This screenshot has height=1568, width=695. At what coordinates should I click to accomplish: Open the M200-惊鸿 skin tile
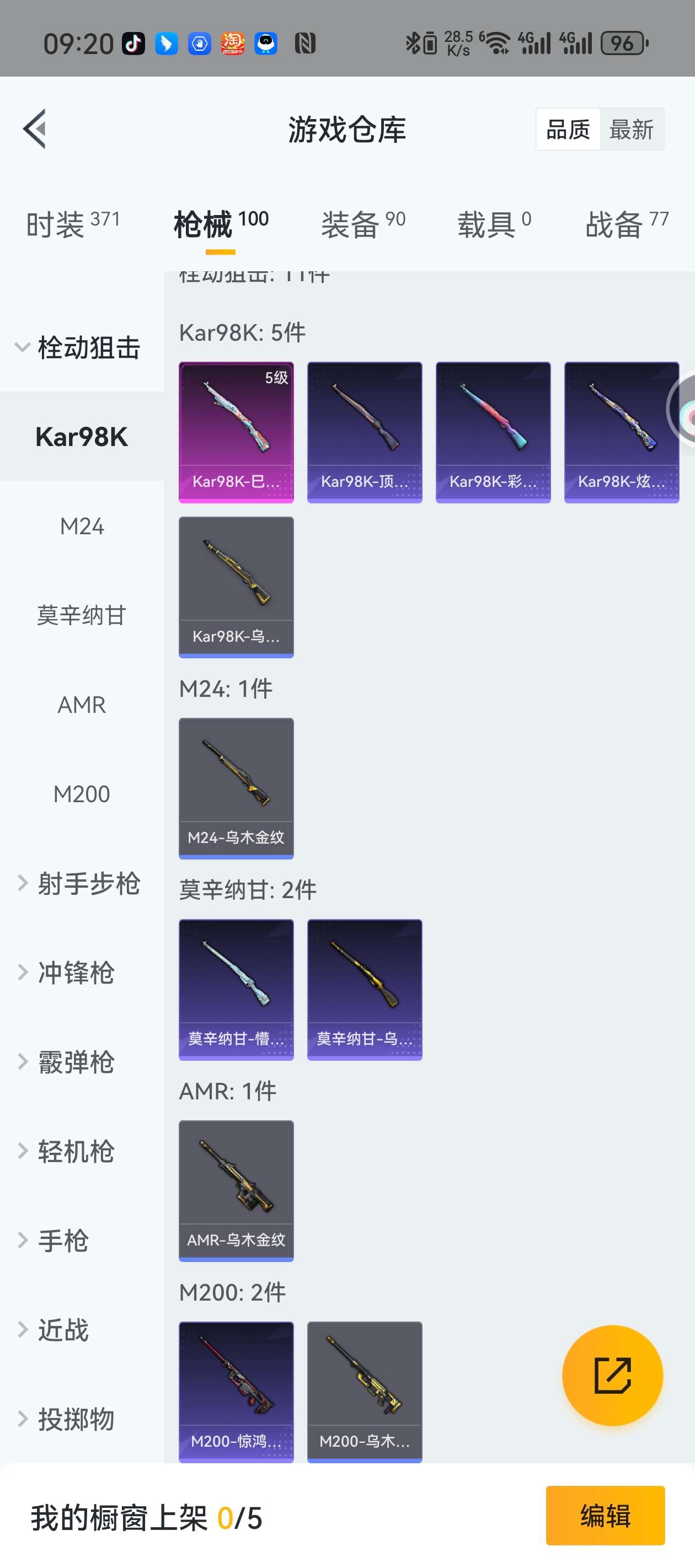[236, 1392]
